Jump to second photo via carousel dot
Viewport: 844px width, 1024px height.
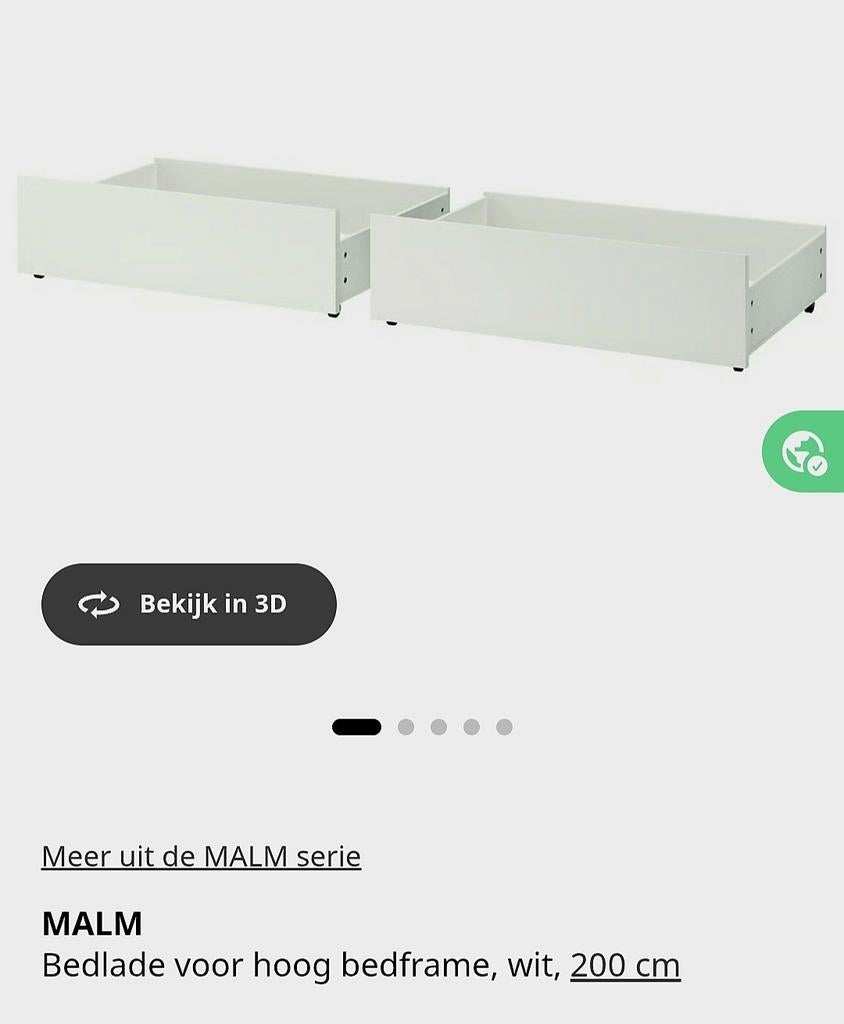(406, 726)
